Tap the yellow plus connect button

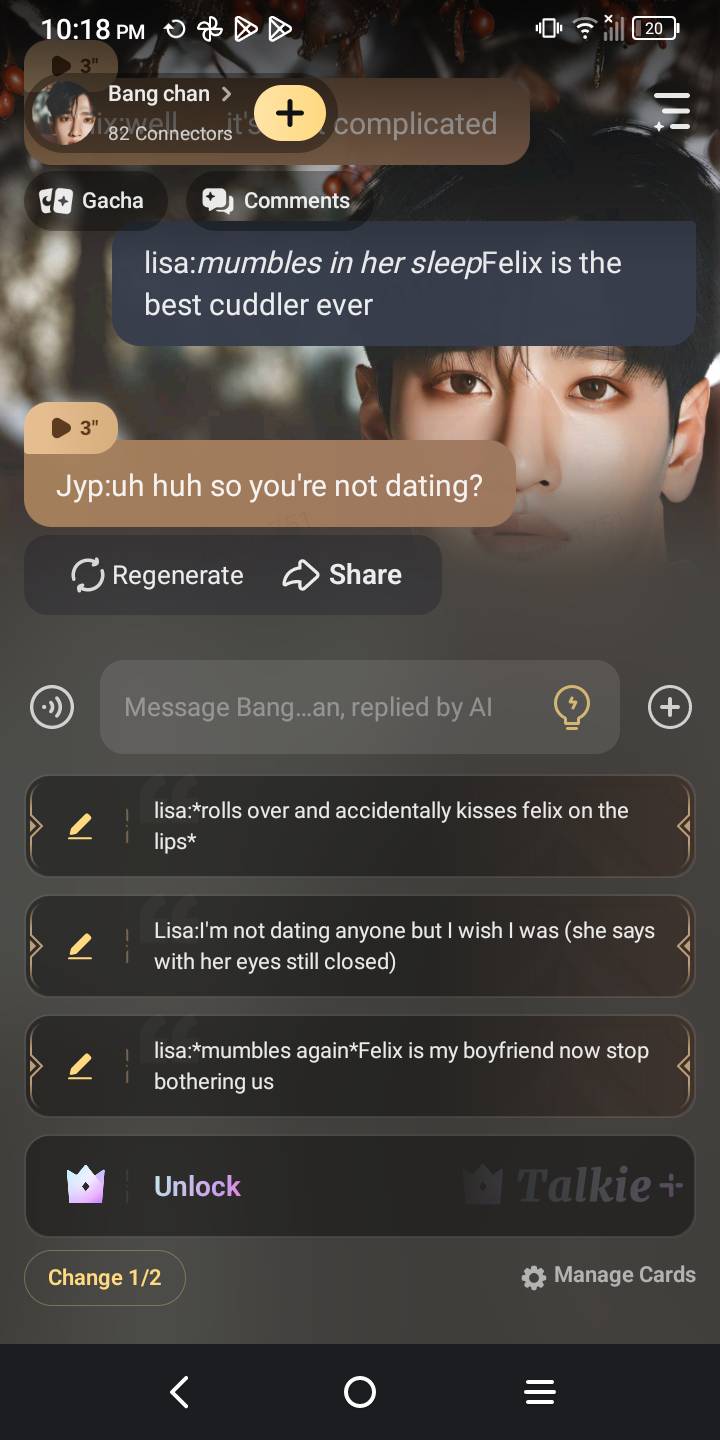click(290, 113)
